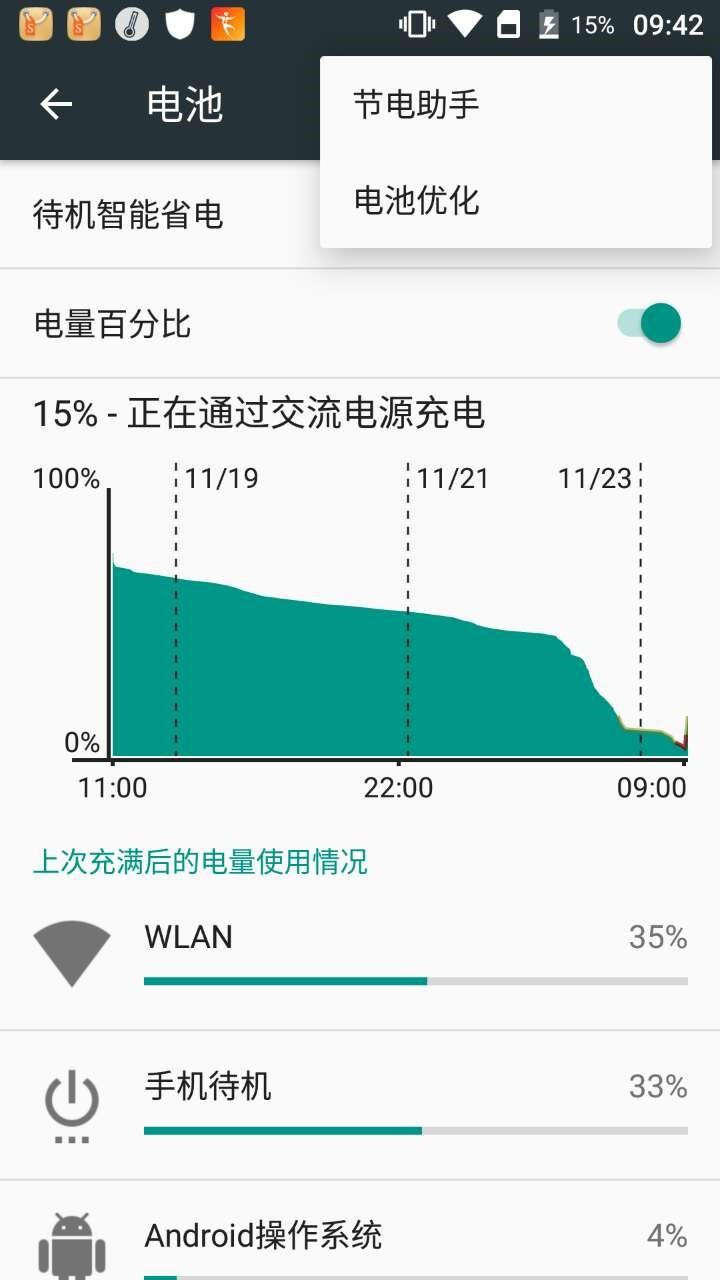The height and width of the screenshot is (1280, 720).
Task: Open Android操作系统 battery usage details
Action: pyautogui.click(x=360, y=1240)
